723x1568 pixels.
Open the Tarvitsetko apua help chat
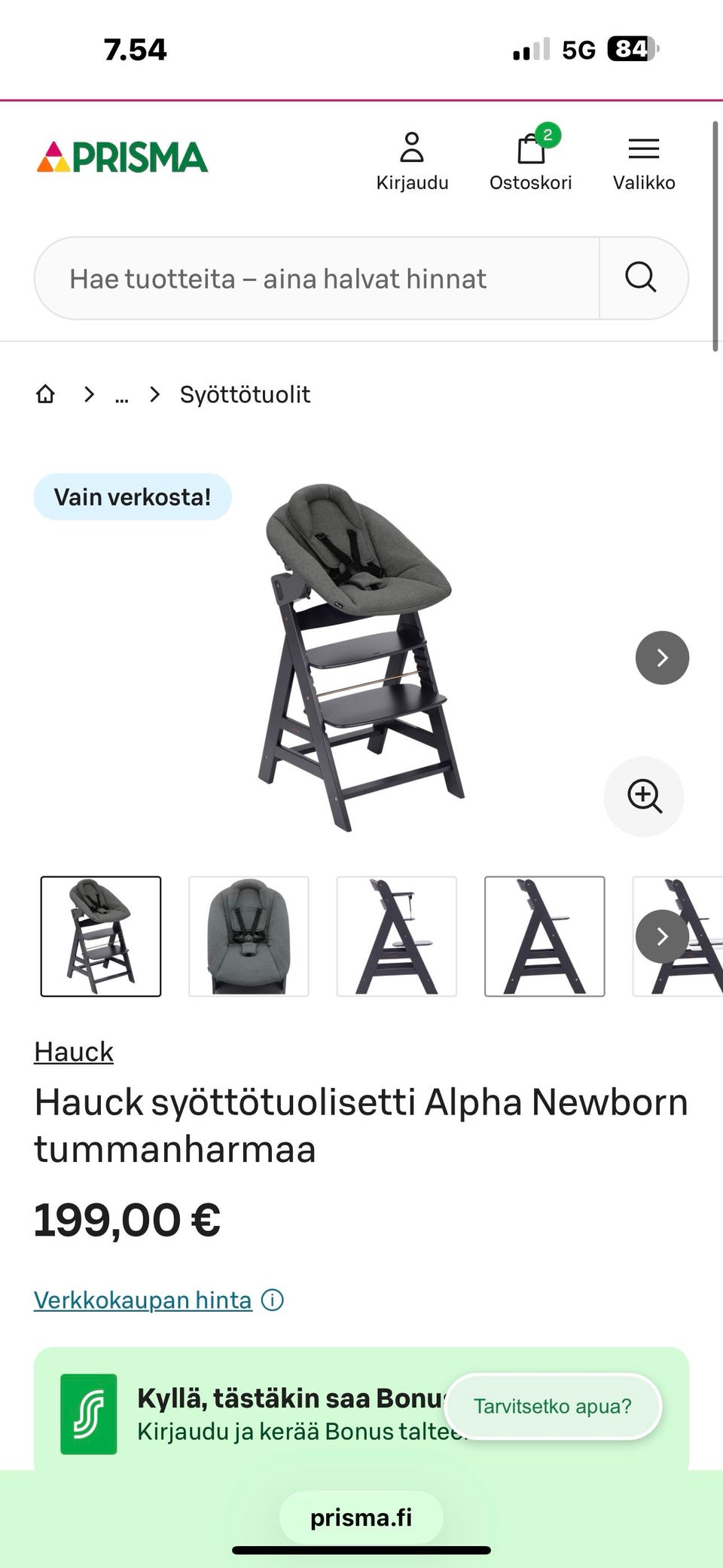click(x=553, y=1406)
